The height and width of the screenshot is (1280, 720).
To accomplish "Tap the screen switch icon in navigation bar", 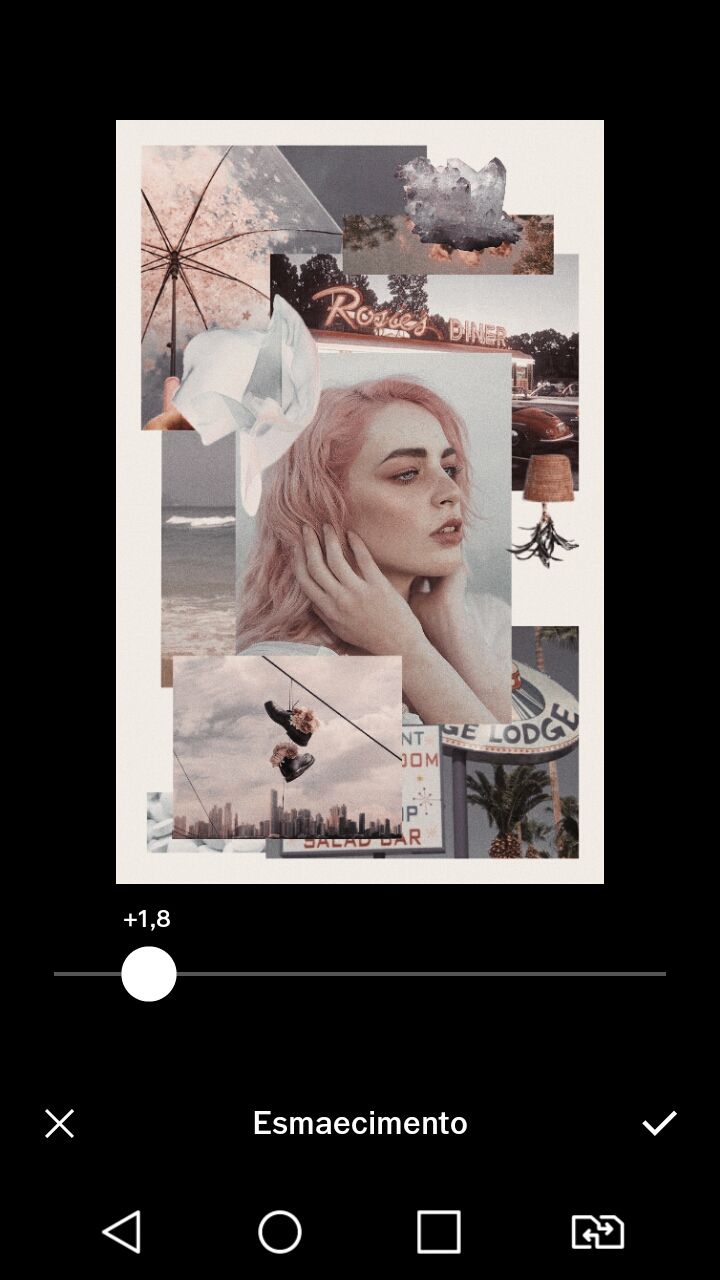I will pos(598,1231).
